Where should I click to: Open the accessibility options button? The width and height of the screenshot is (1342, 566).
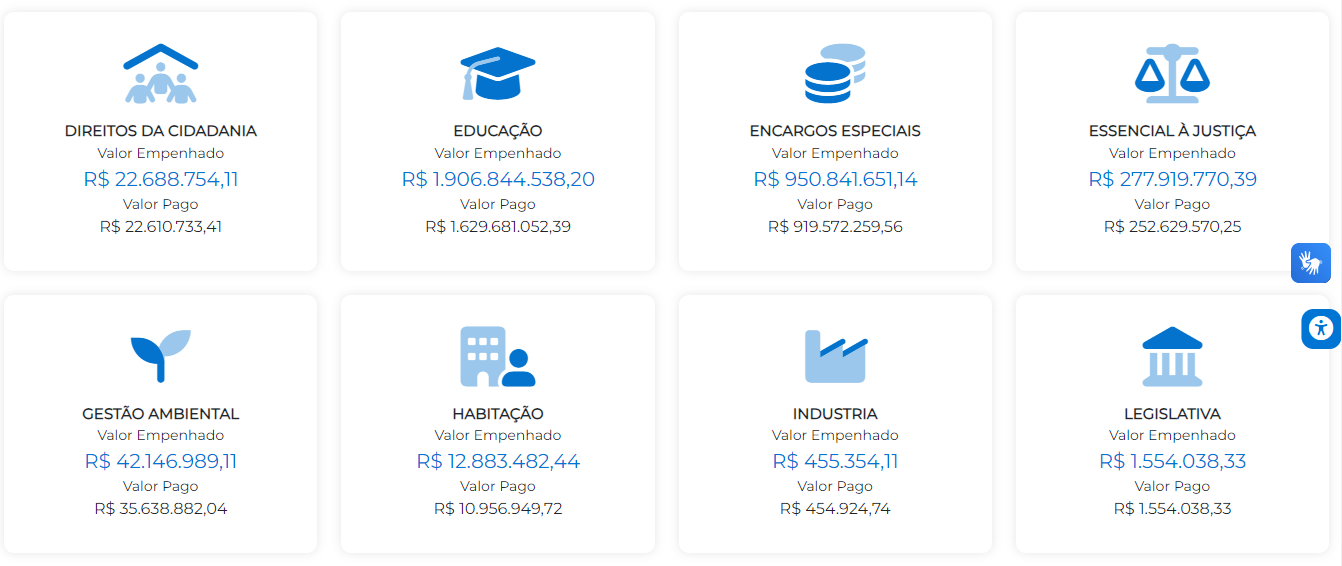click(1321, 329)
